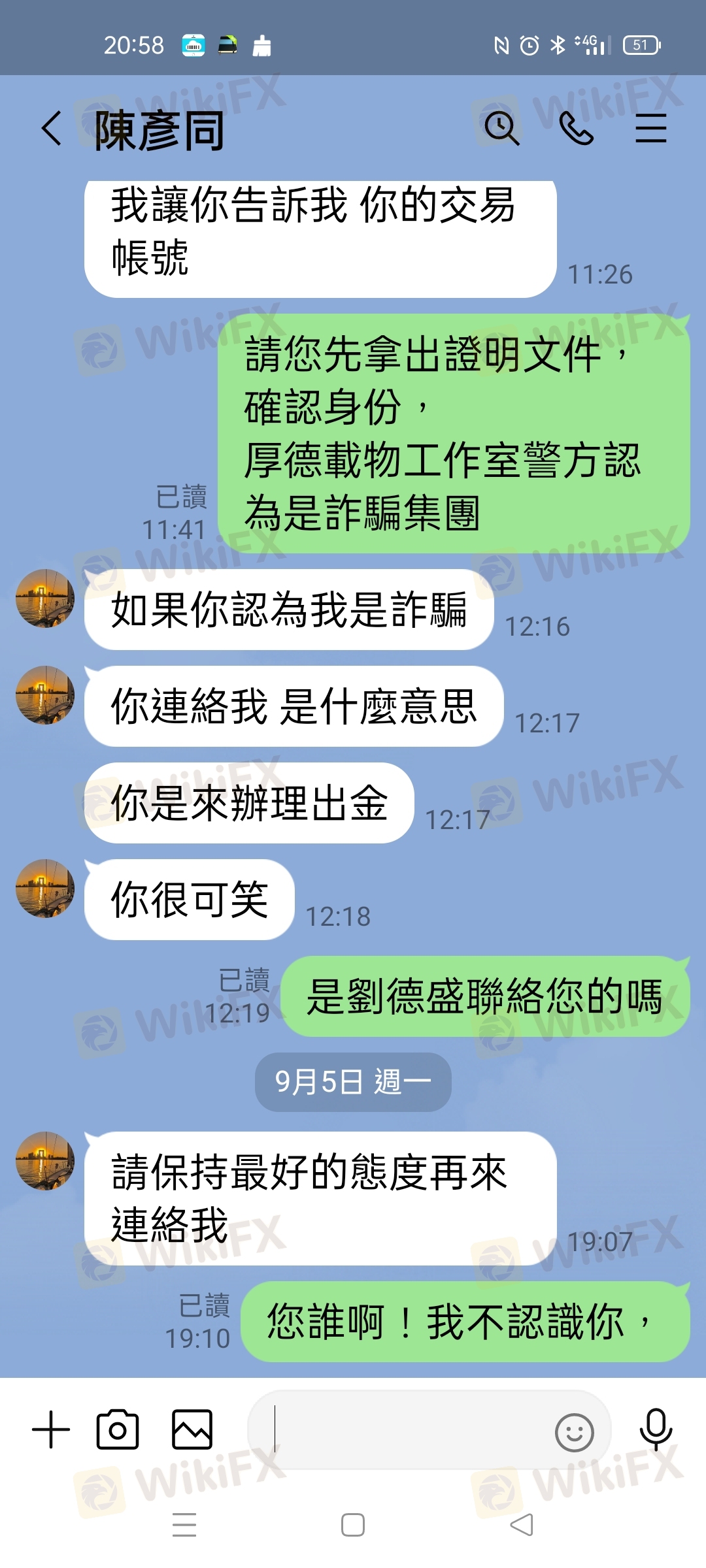Open the plus attachment options

pos(51,1429)
